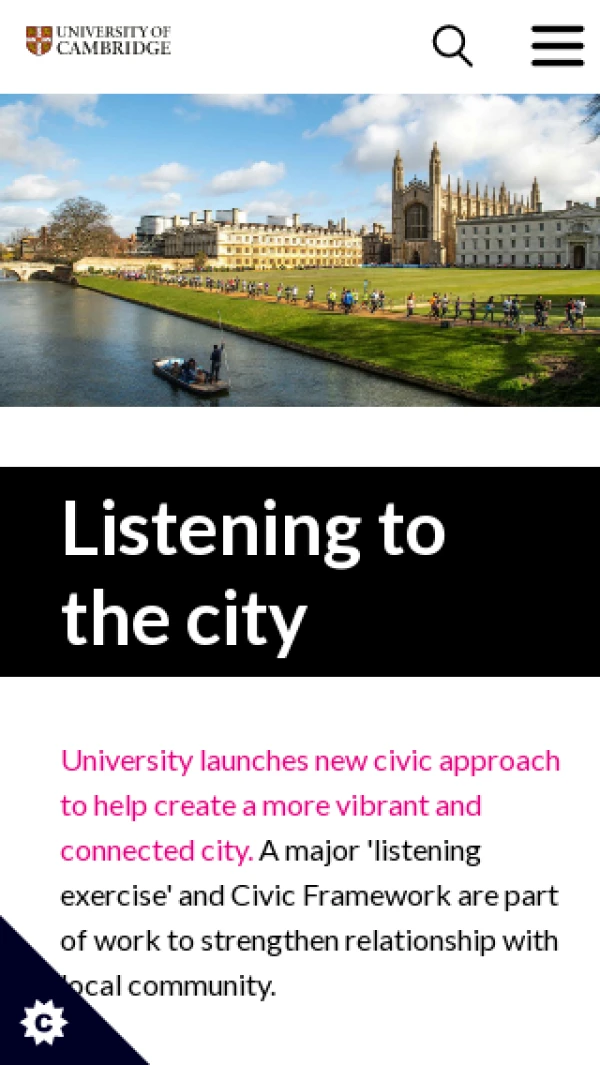Open the cookie settings badge
This screenshot has height=1065, width=600.
pyautogui.click(x=43, y=1021)
